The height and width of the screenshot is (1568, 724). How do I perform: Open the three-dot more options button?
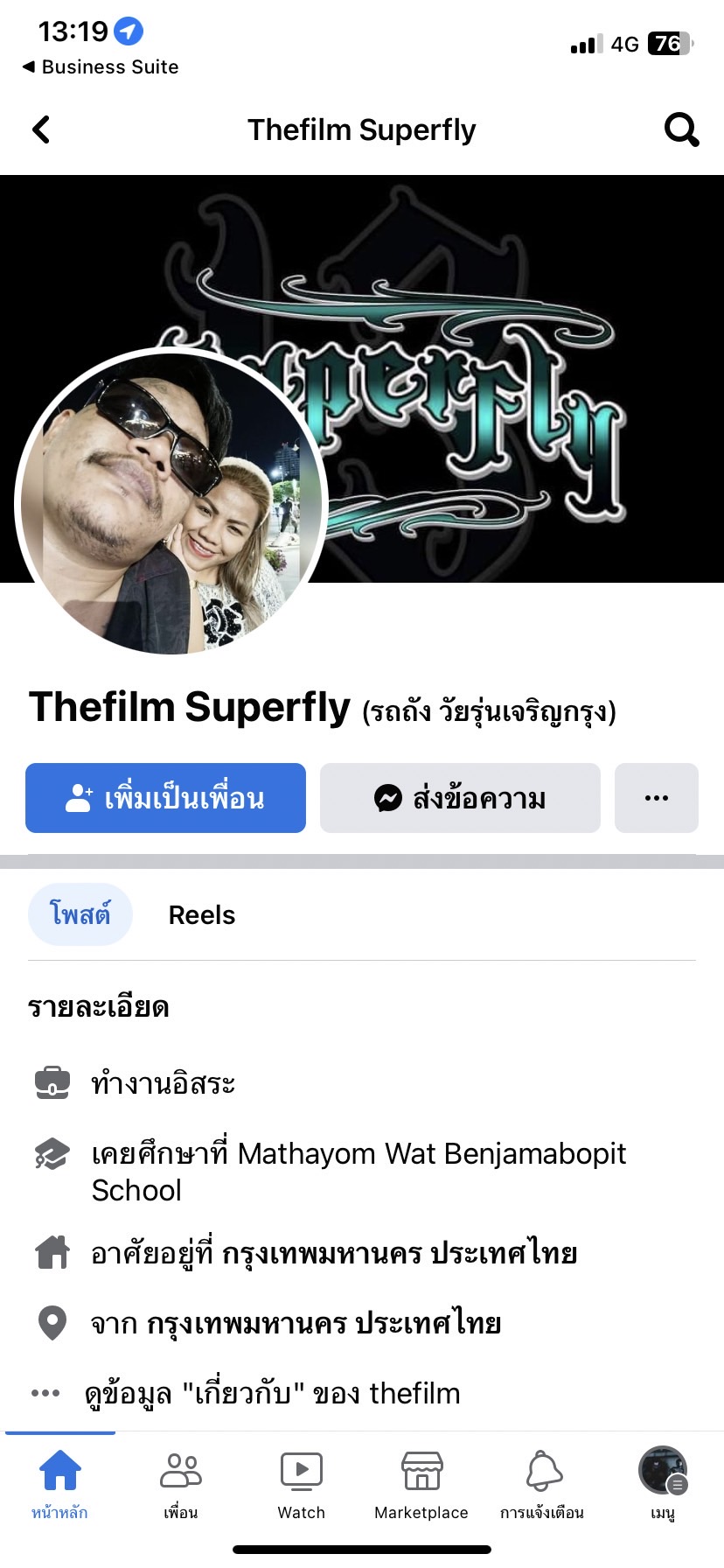656,798
